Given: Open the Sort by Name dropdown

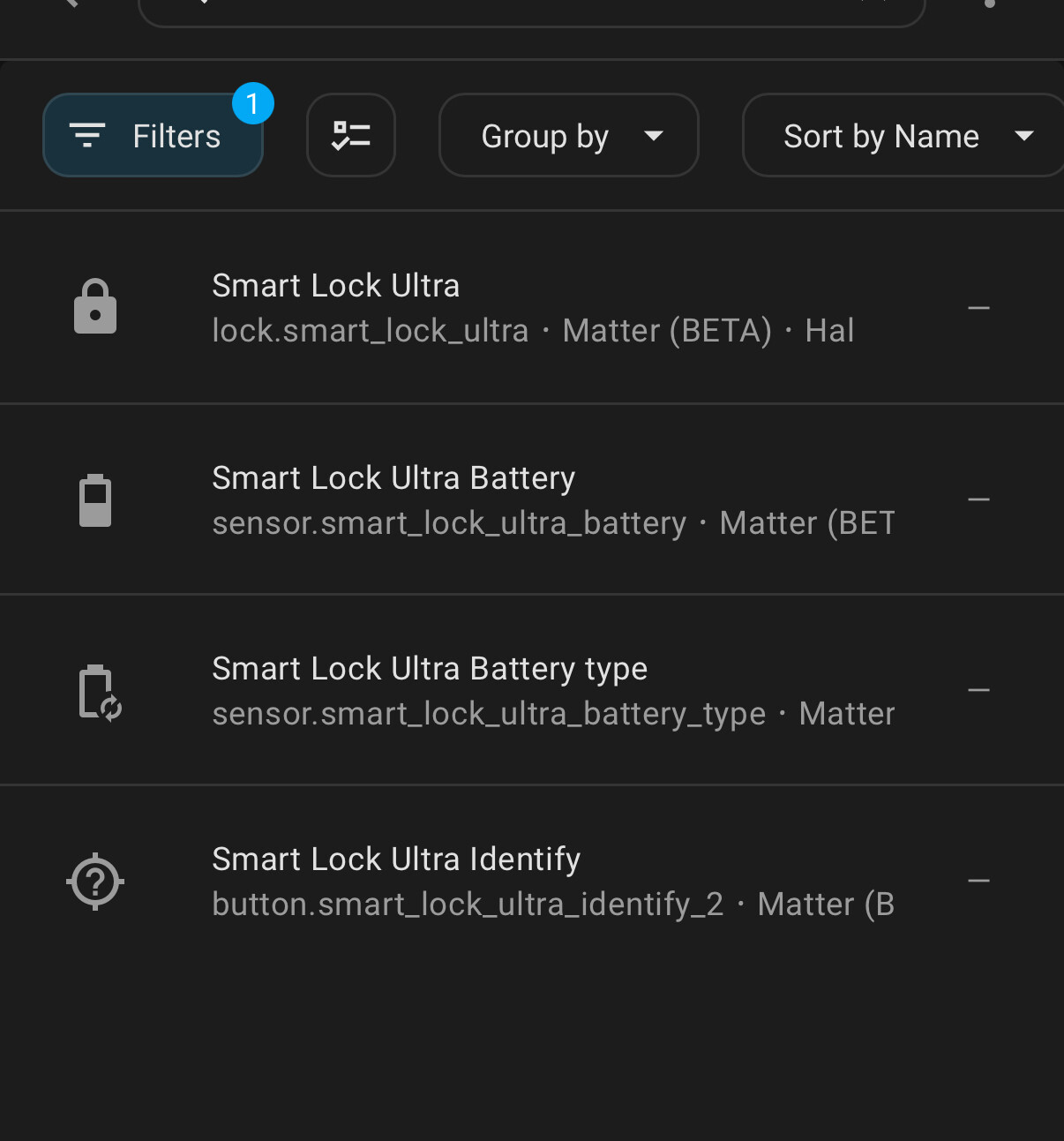Looking at the screenshot, I should click(x=902, y=136).
